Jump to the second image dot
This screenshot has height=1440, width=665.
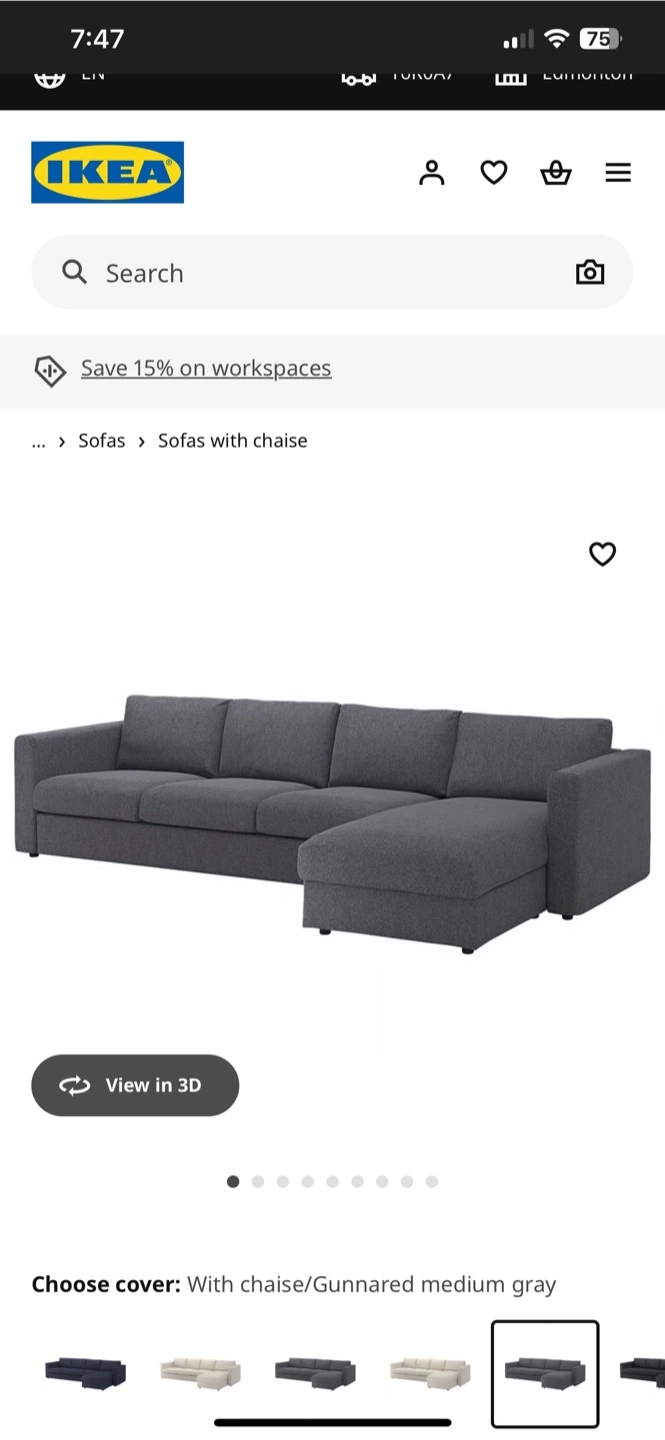258,1181
